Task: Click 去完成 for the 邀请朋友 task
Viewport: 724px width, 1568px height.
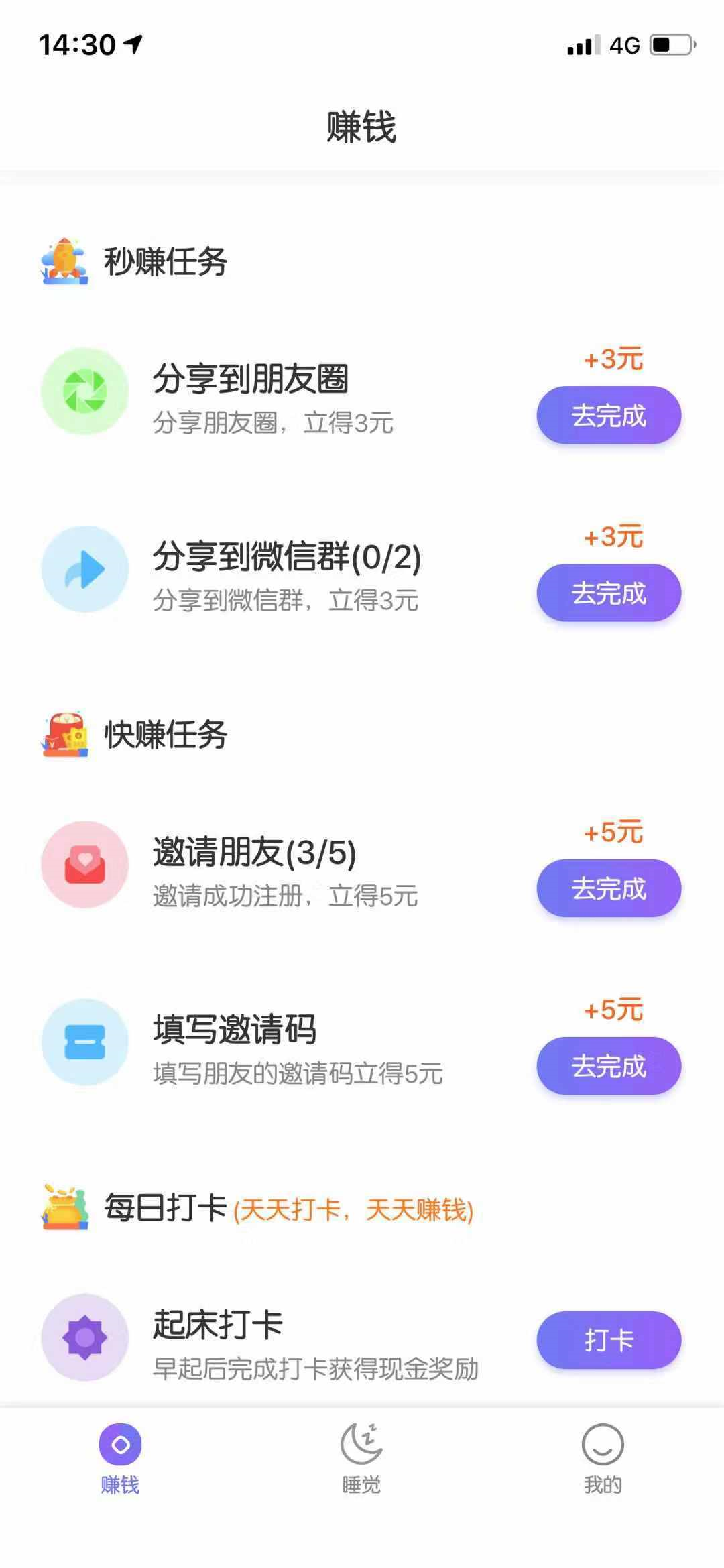Action: (607, 888)
